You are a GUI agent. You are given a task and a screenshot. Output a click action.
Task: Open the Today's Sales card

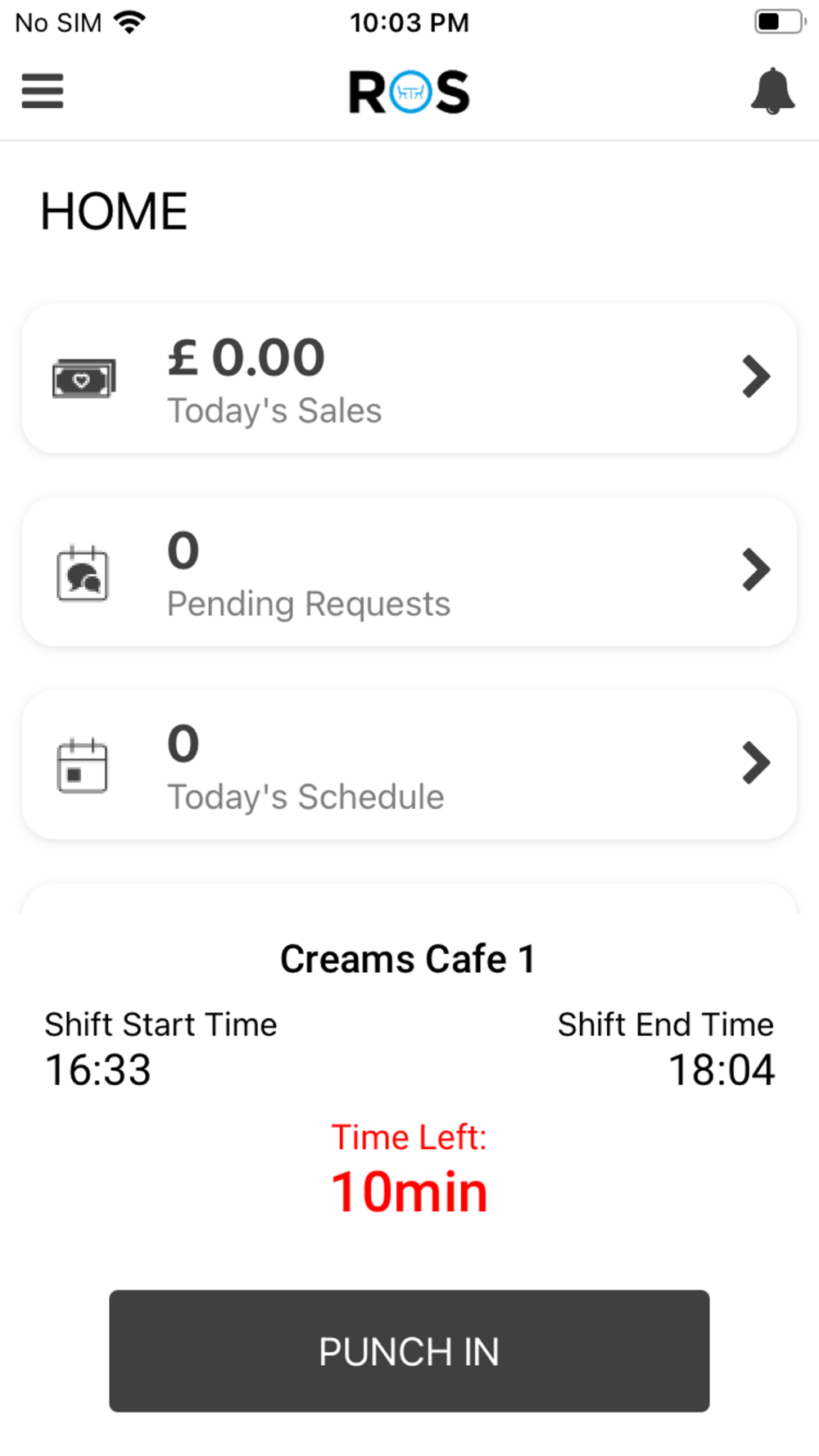tap(409, 378)
